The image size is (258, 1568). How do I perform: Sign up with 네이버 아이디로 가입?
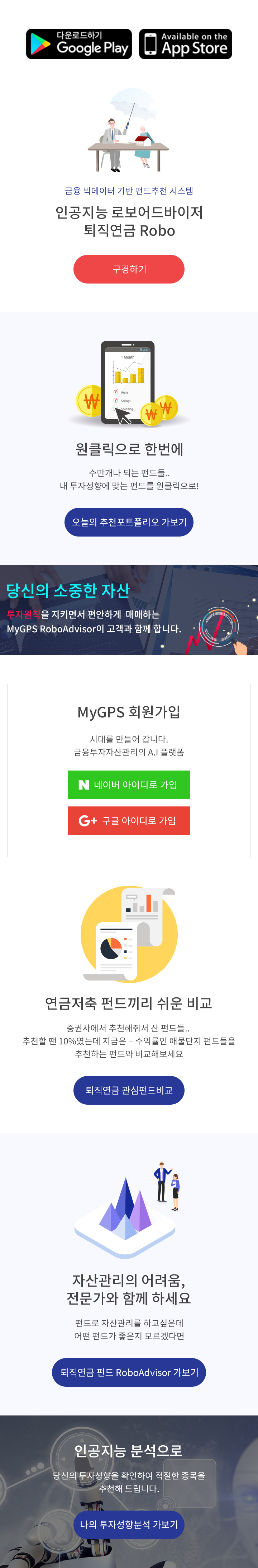coord(129,785)
